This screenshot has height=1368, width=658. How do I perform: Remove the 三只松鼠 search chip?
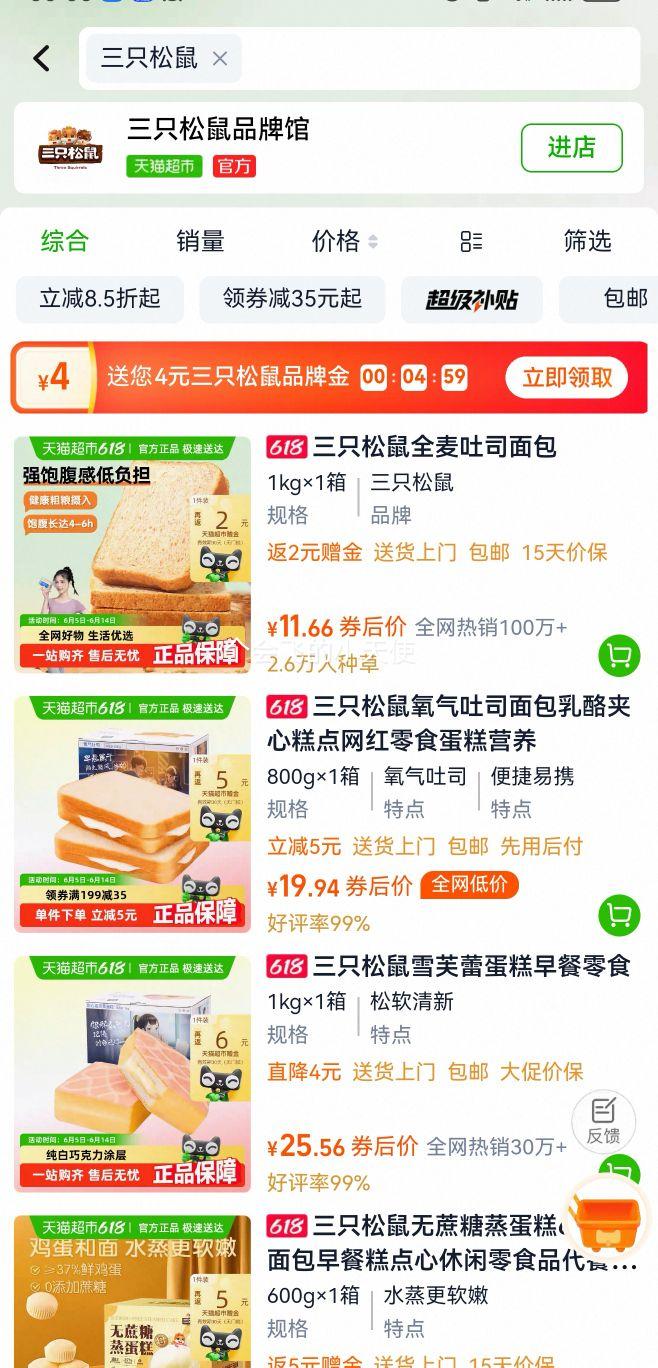[220, 58]
